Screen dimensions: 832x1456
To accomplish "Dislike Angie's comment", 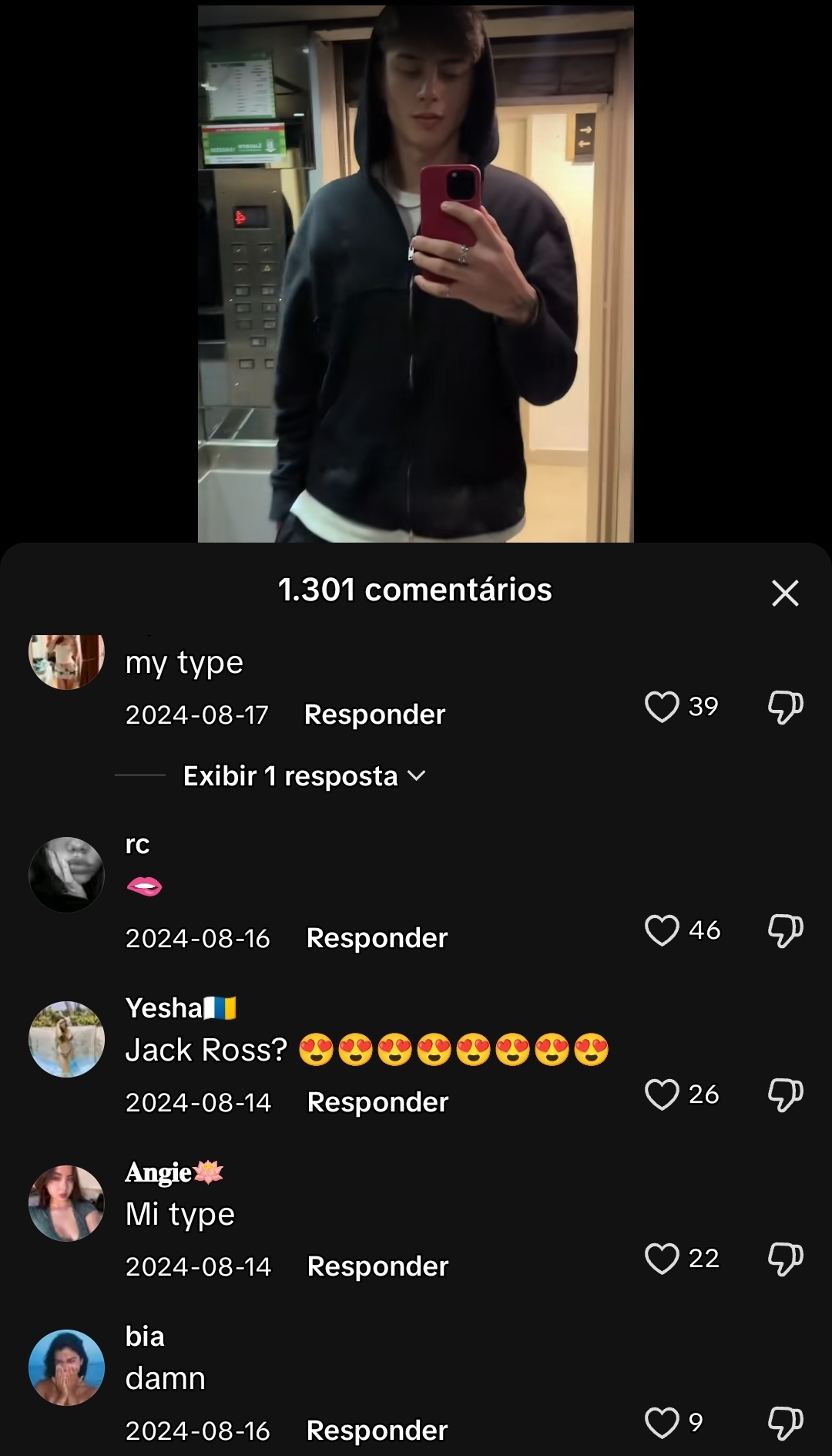I will point(785,1258).
